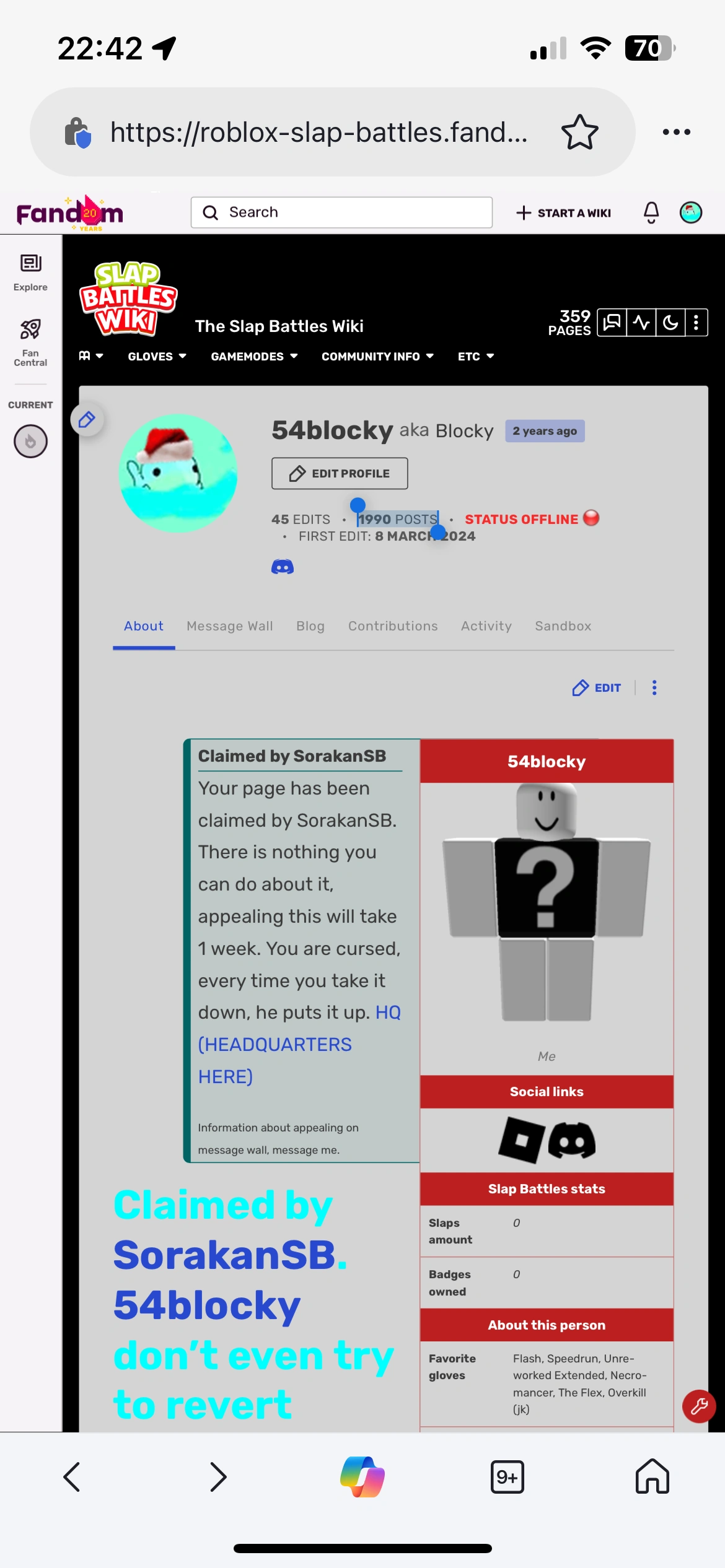Toggle the dark theme moon icon
The height and width of the screenshot is (1568, 725).
click(x=670, y=323)
